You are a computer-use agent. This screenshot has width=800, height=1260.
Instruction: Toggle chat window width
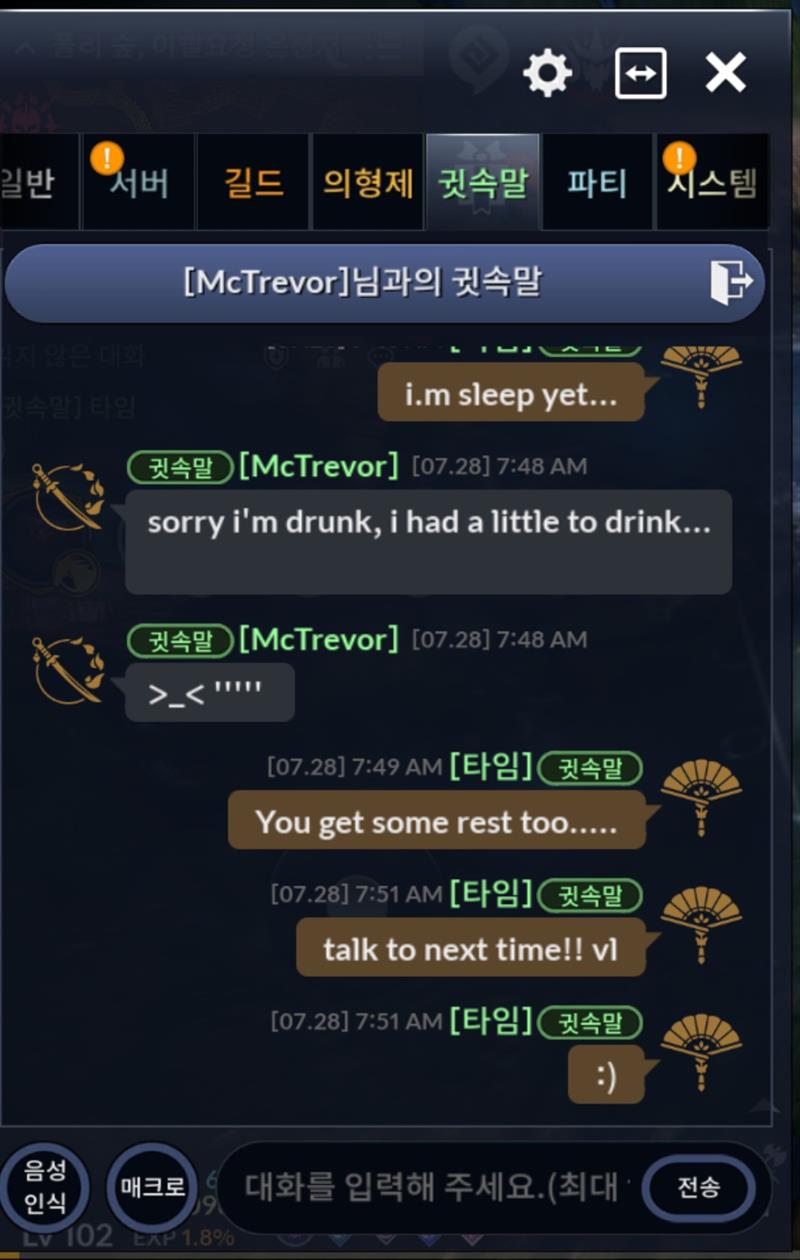point(641,73)
